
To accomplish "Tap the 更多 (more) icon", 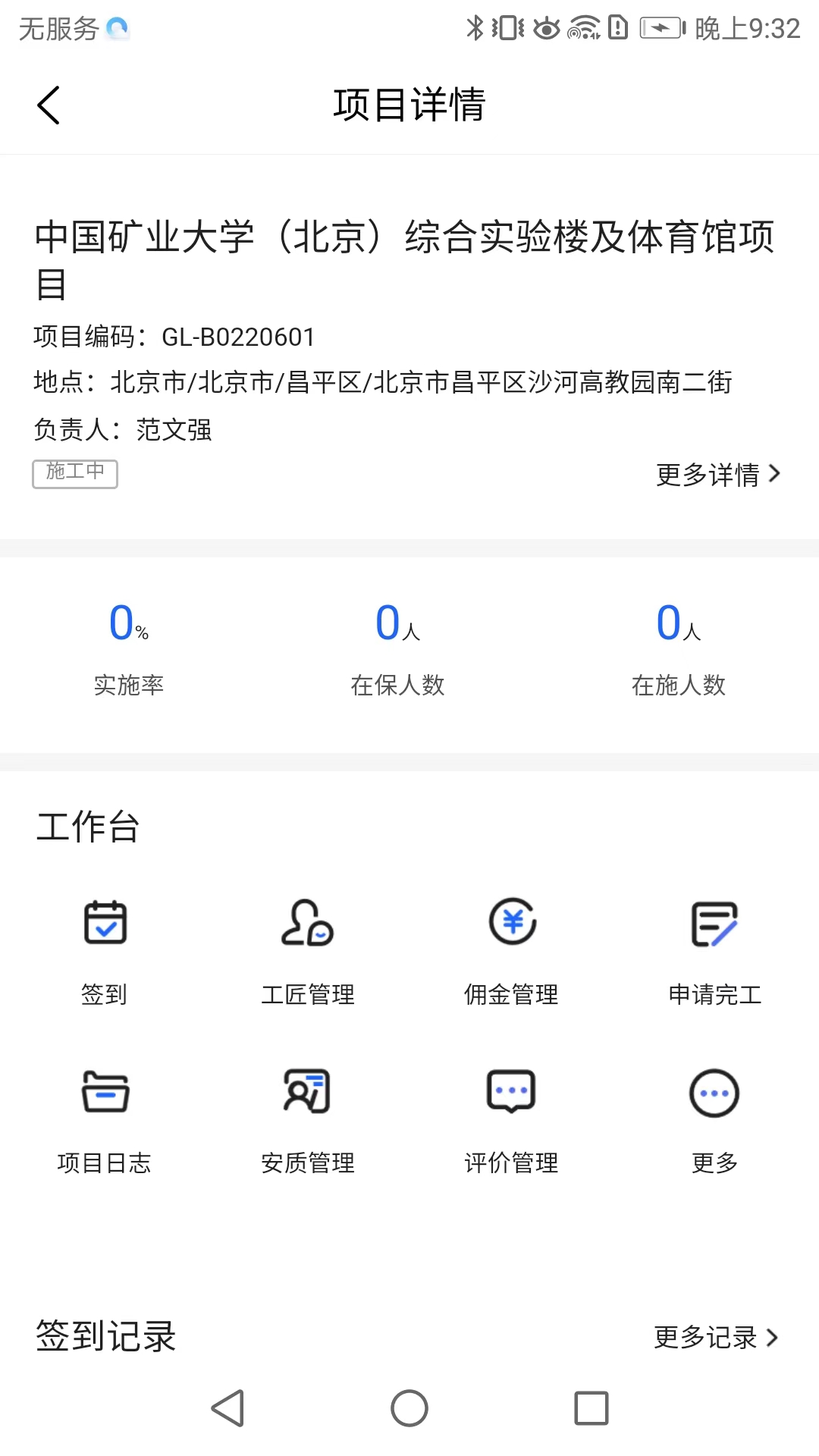I will click(713, 1115).
